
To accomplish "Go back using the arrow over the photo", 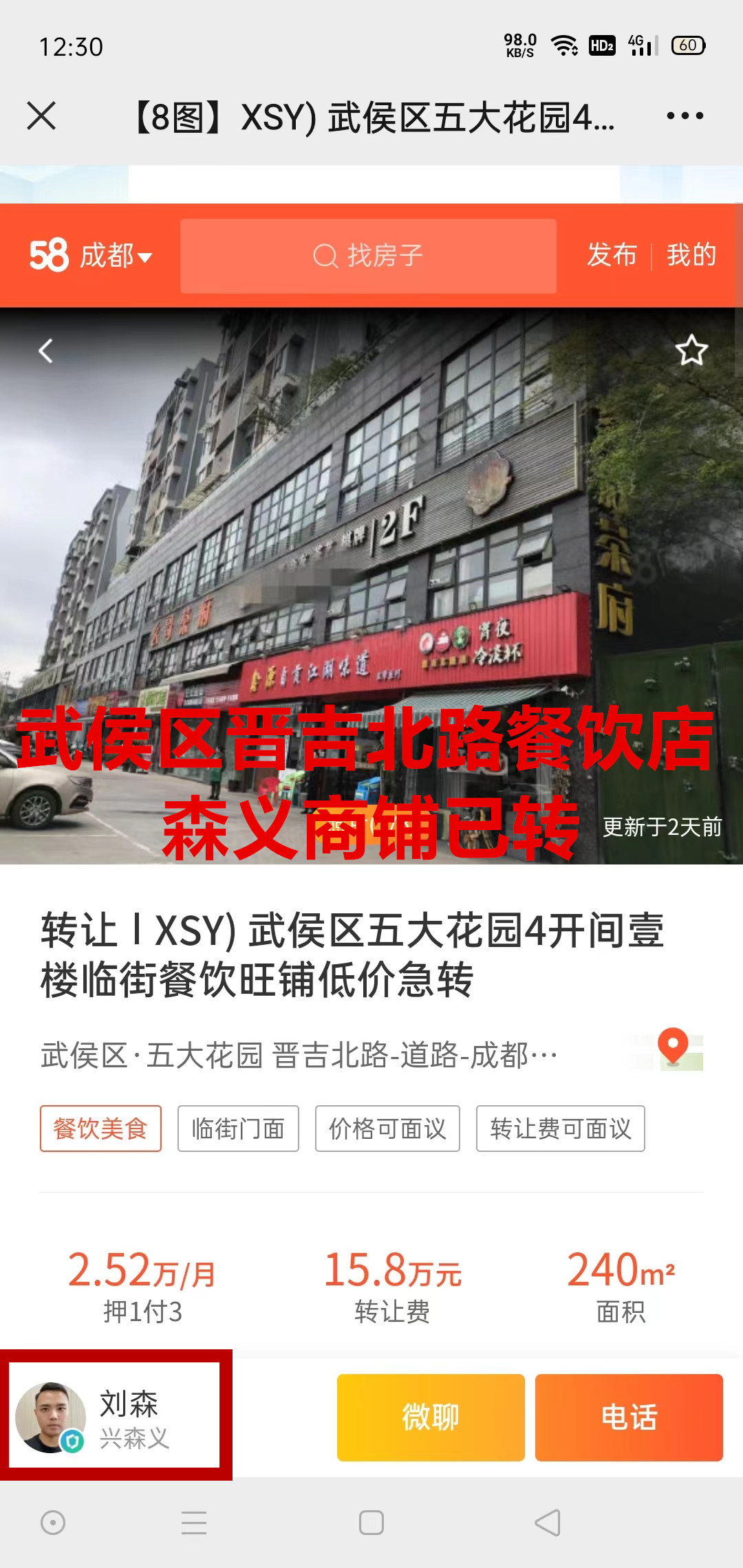I will click(x=45, y=351).
